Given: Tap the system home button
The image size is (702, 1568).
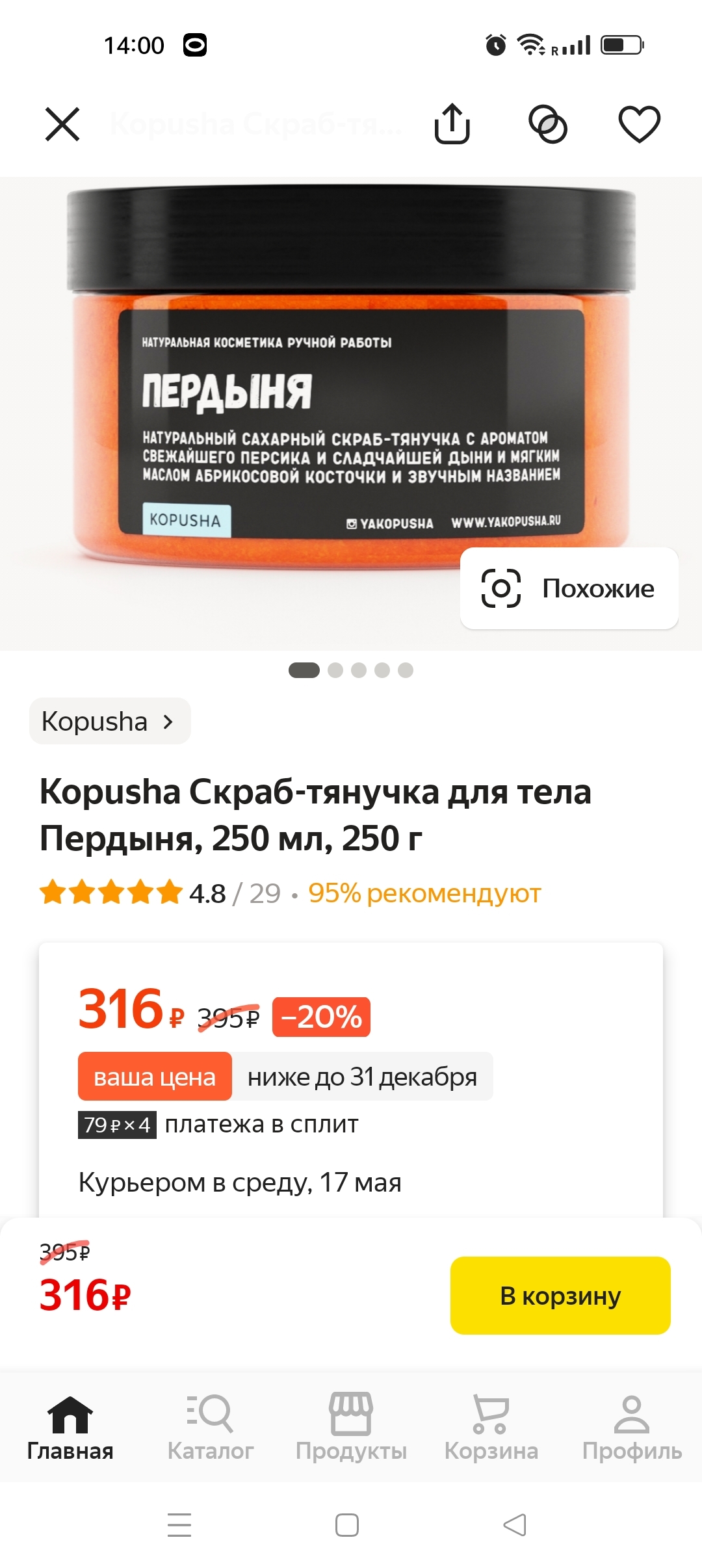Looking at the screenshot, I should (x=347, y=1524).
